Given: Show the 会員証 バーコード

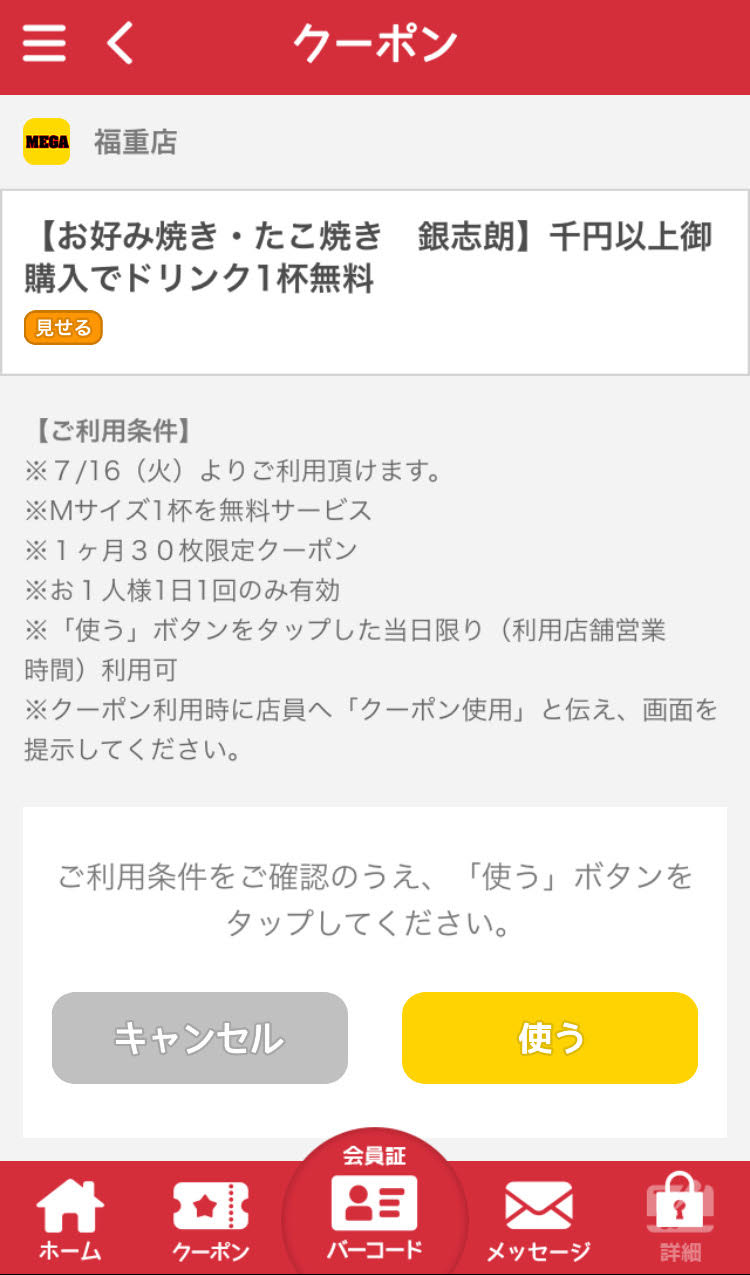Looking at the screenshot, I should [x=375, y=1210].
